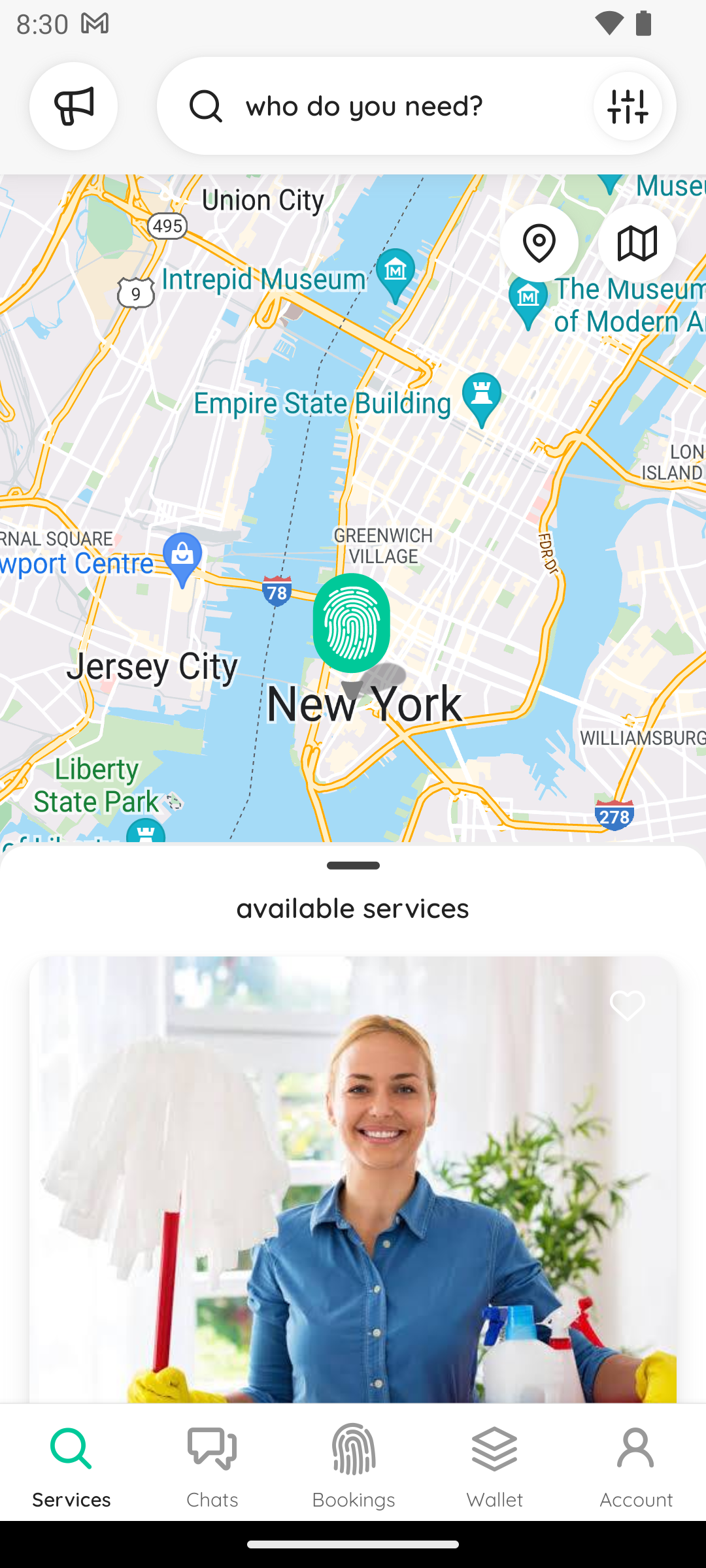Center map on my location pin

539,243
